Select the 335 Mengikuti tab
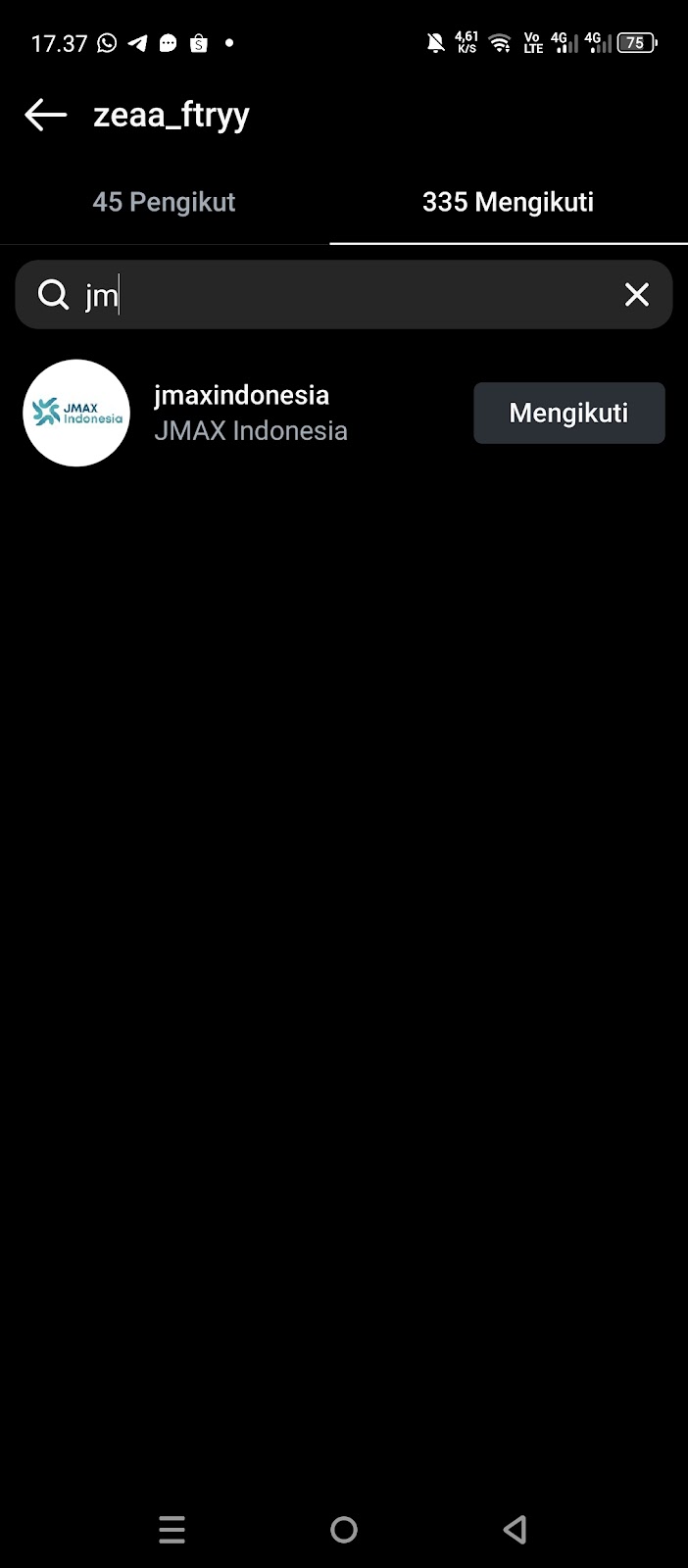Screen dimensions: 688x1568 (508, 202)
